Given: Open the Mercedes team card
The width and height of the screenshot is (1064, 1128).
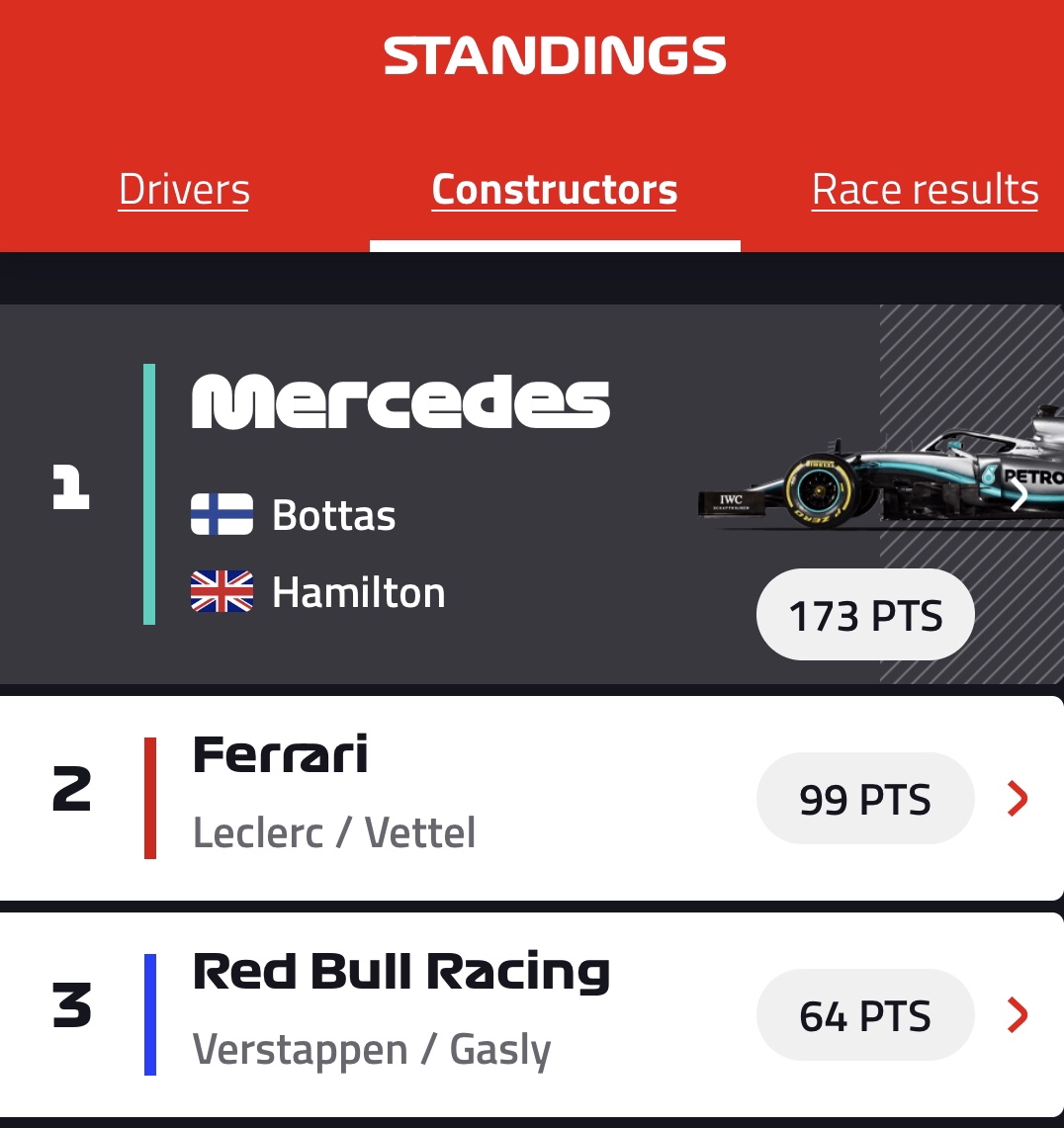Looking at the screenshot, I should point(531,494).
